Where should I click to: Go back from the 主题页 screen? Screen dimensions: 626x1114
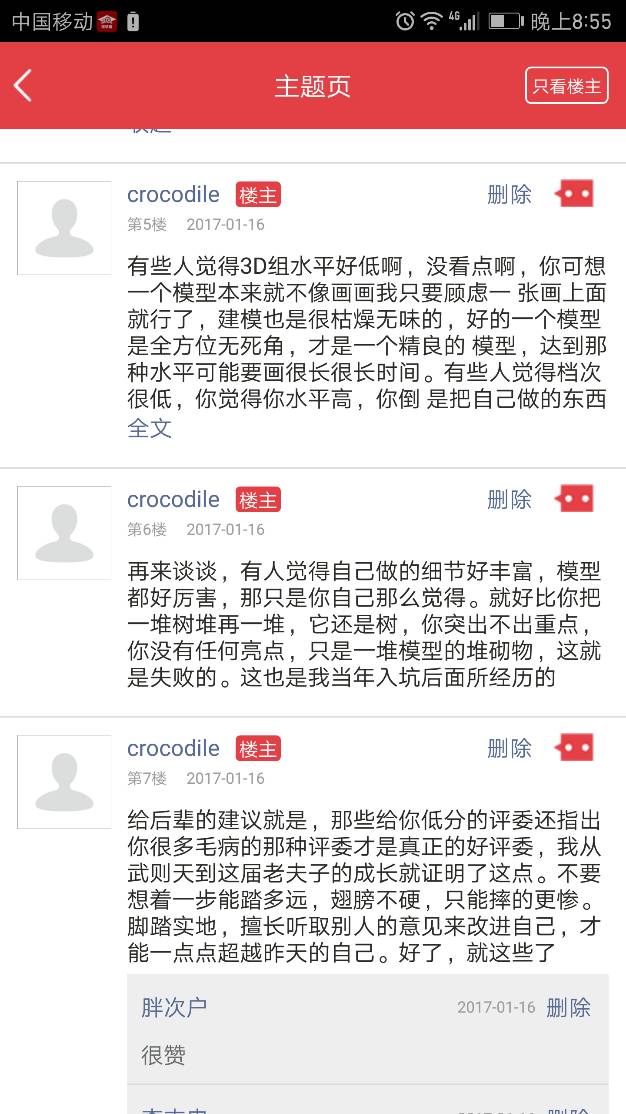point(24,86)
